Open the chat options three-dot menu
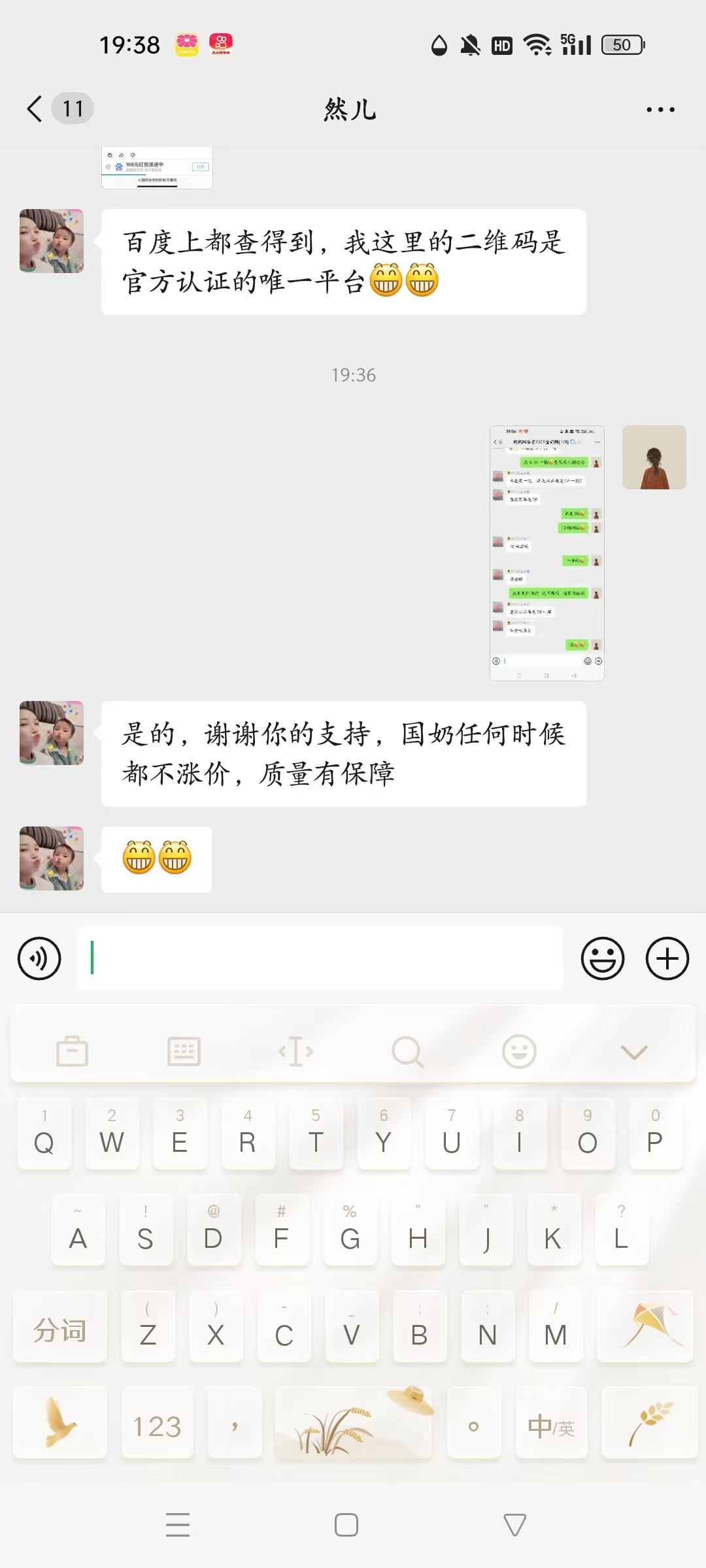 click(x=660, y=110)
